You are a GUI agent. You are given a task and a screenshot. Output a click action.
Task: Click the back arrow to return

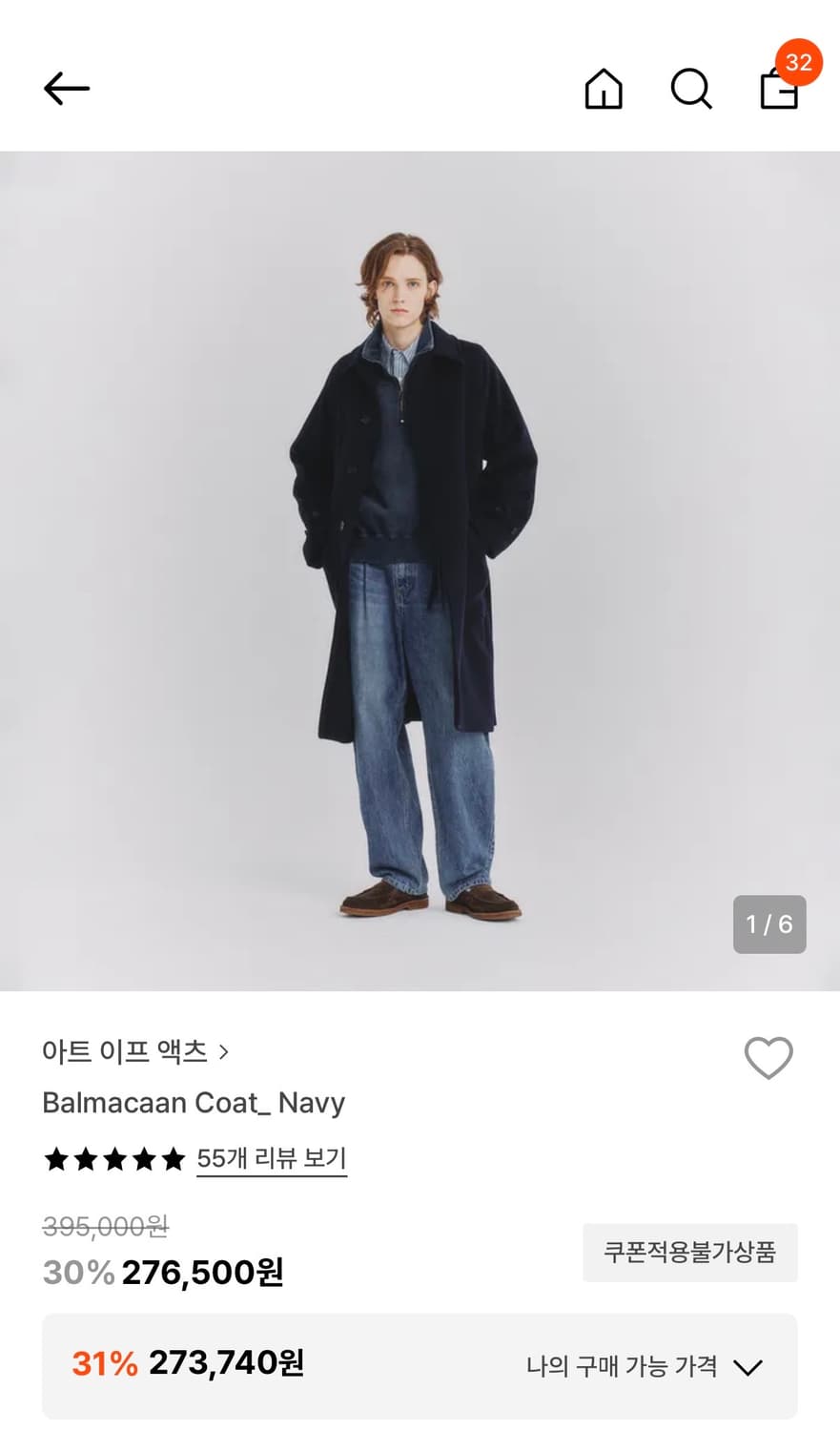(x=65, y=88)
